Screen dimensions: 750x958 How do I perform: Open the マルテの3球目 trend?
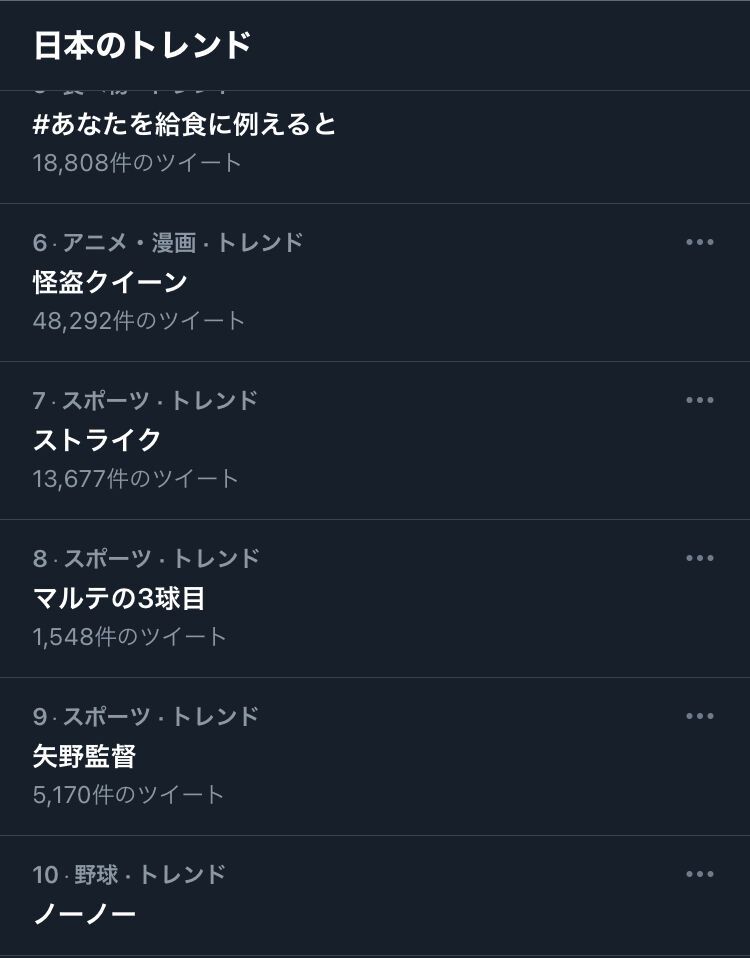pyautogui.click(x=119, y=598)
